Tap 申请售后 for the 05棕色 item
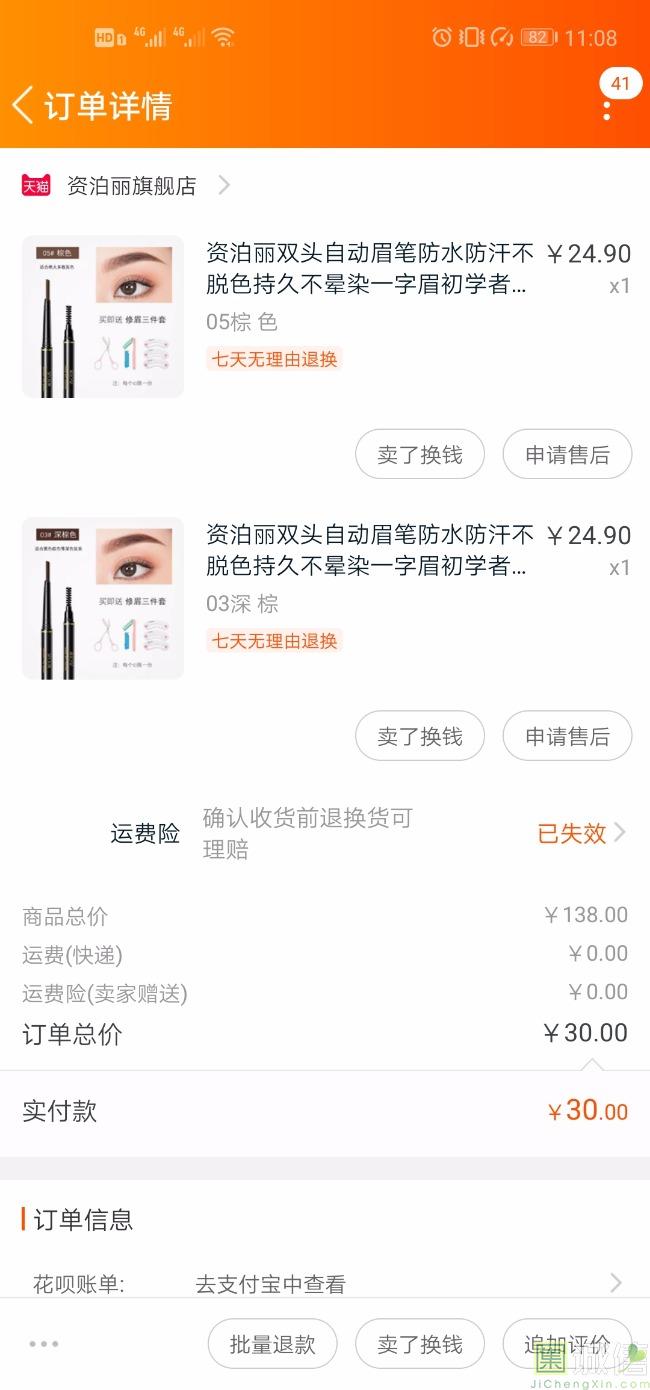The width and height of the screenshot is (650, 1390). [x=567, y=455]
